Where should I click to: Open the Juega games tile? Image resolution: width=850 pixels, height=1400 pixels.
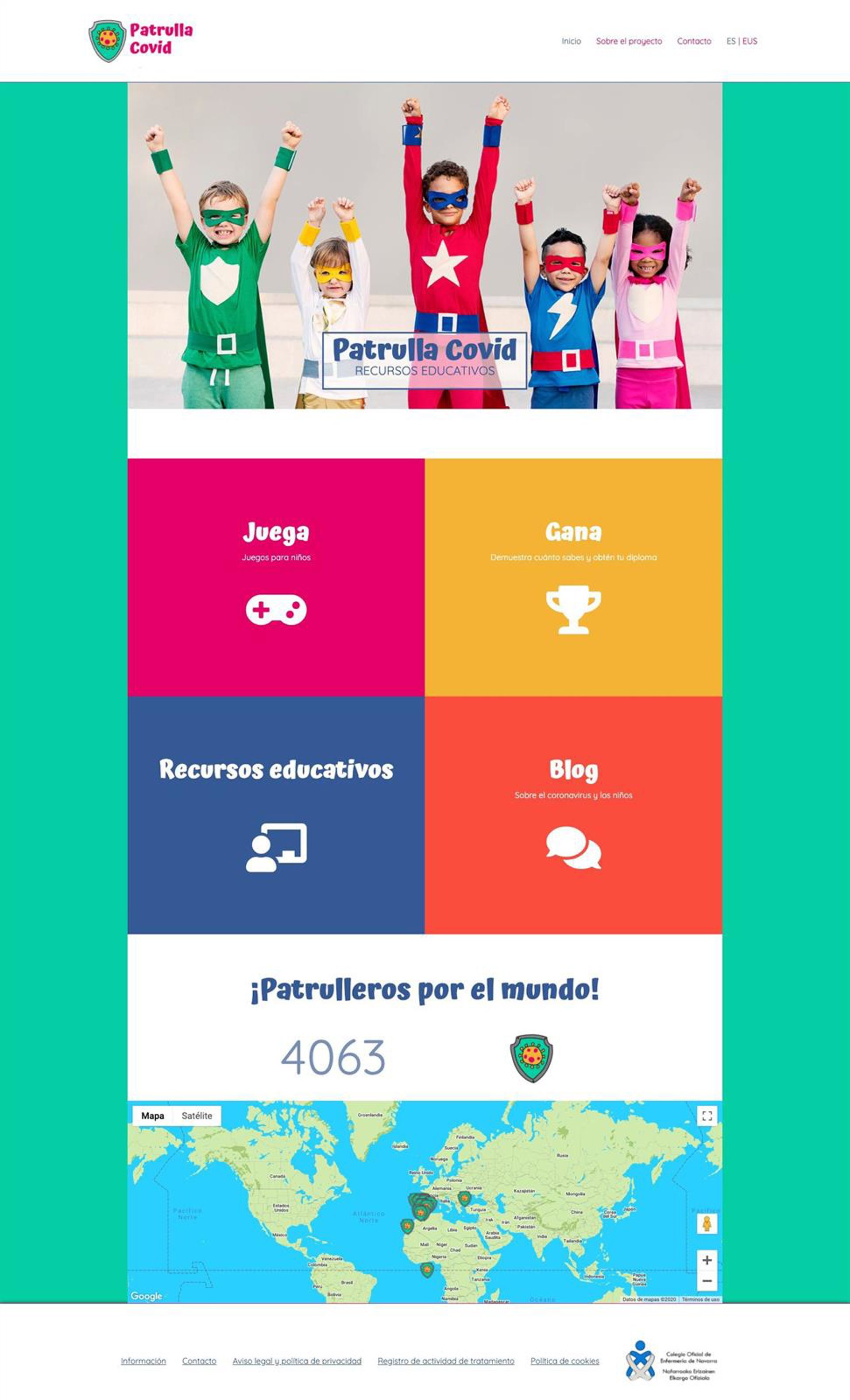pyautogui.click(x=276, y=577)
